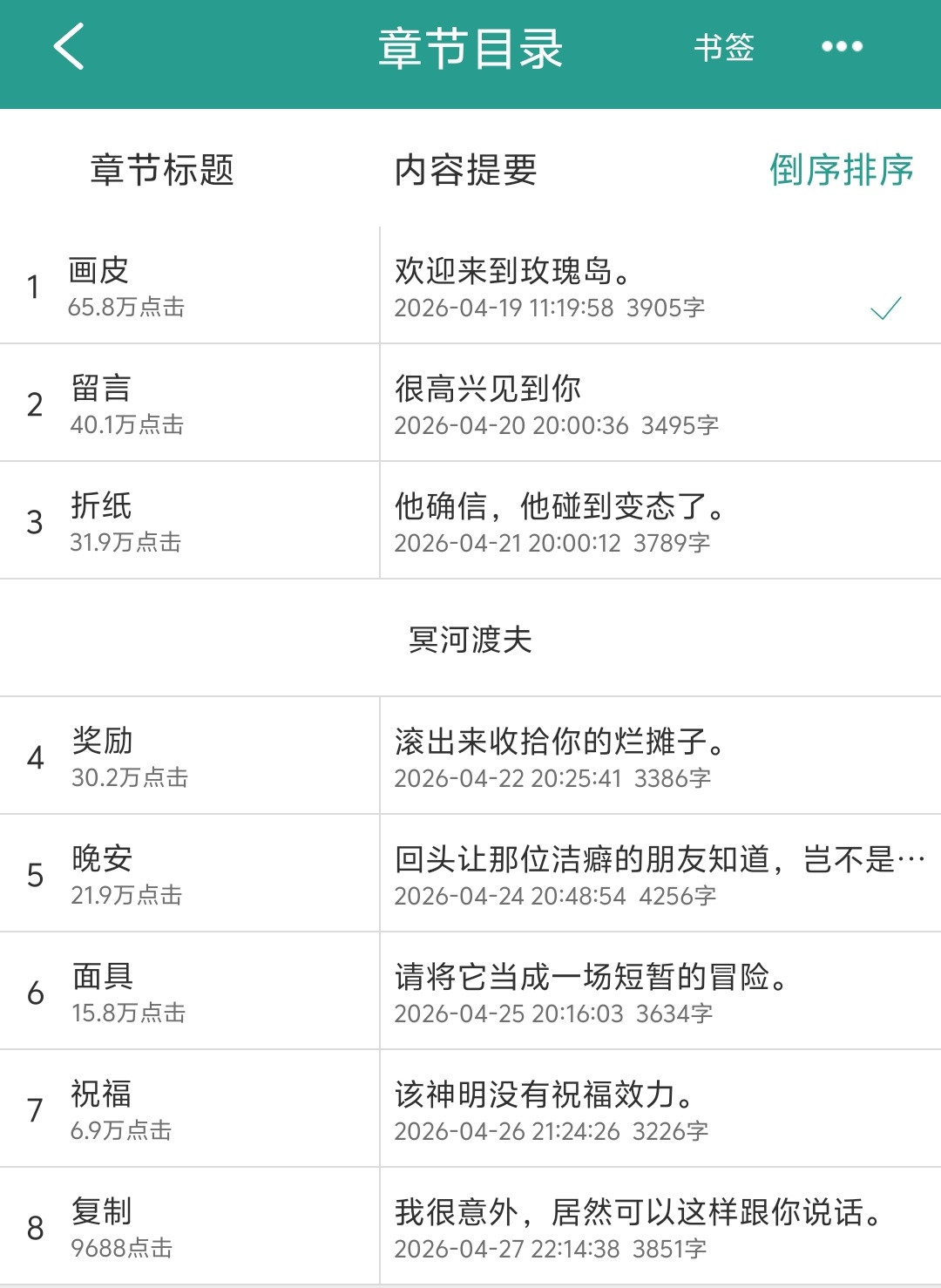Read chapter 7 祝福
This screenshot has width=941, height=1288.
470,1109
